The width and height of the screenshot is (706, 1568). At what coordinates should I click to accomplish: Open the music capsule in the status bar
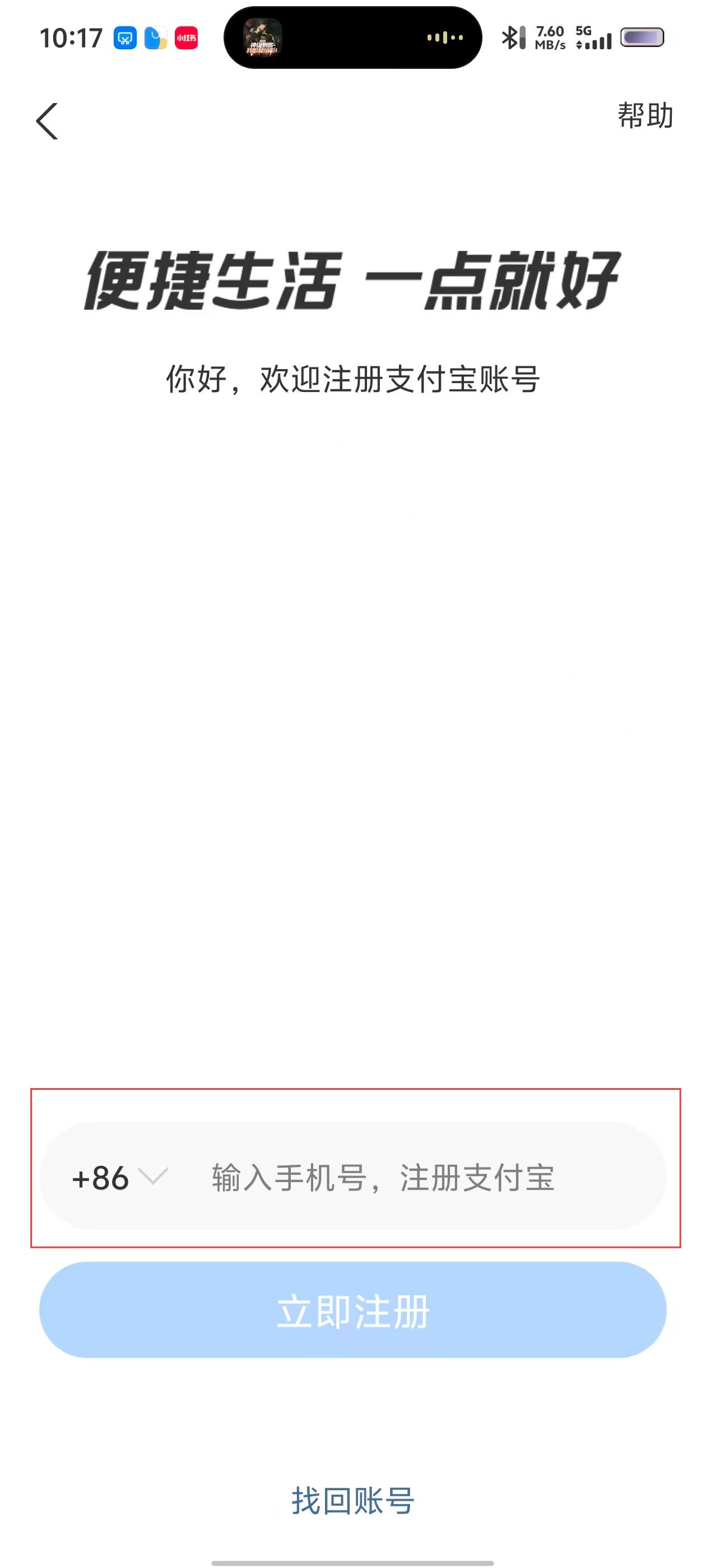[352, 38]
